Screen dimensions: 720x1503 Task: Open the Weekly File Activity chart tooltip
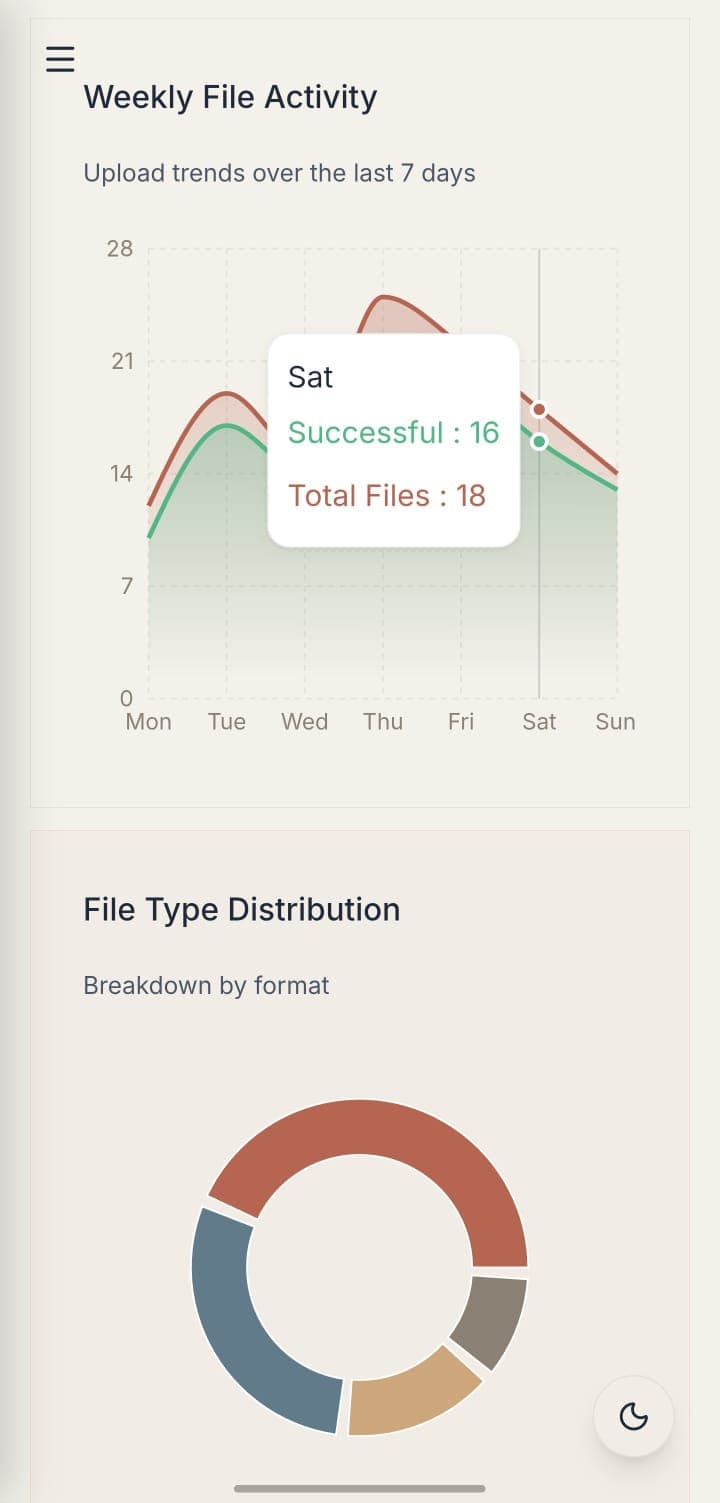pyautogui.click(x=393, y=435)
